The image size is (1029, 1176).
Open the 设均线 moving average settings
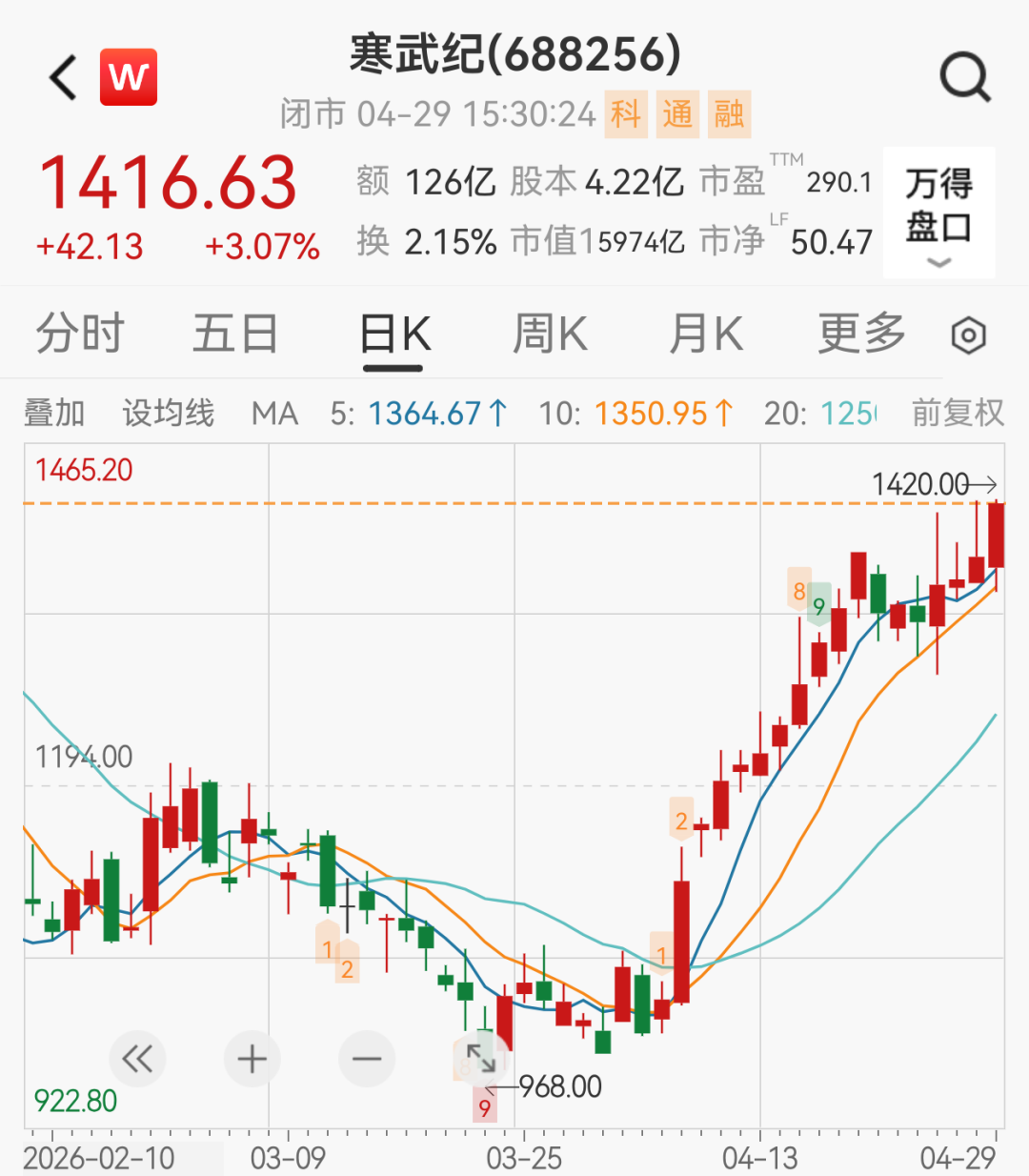point(167,413)
